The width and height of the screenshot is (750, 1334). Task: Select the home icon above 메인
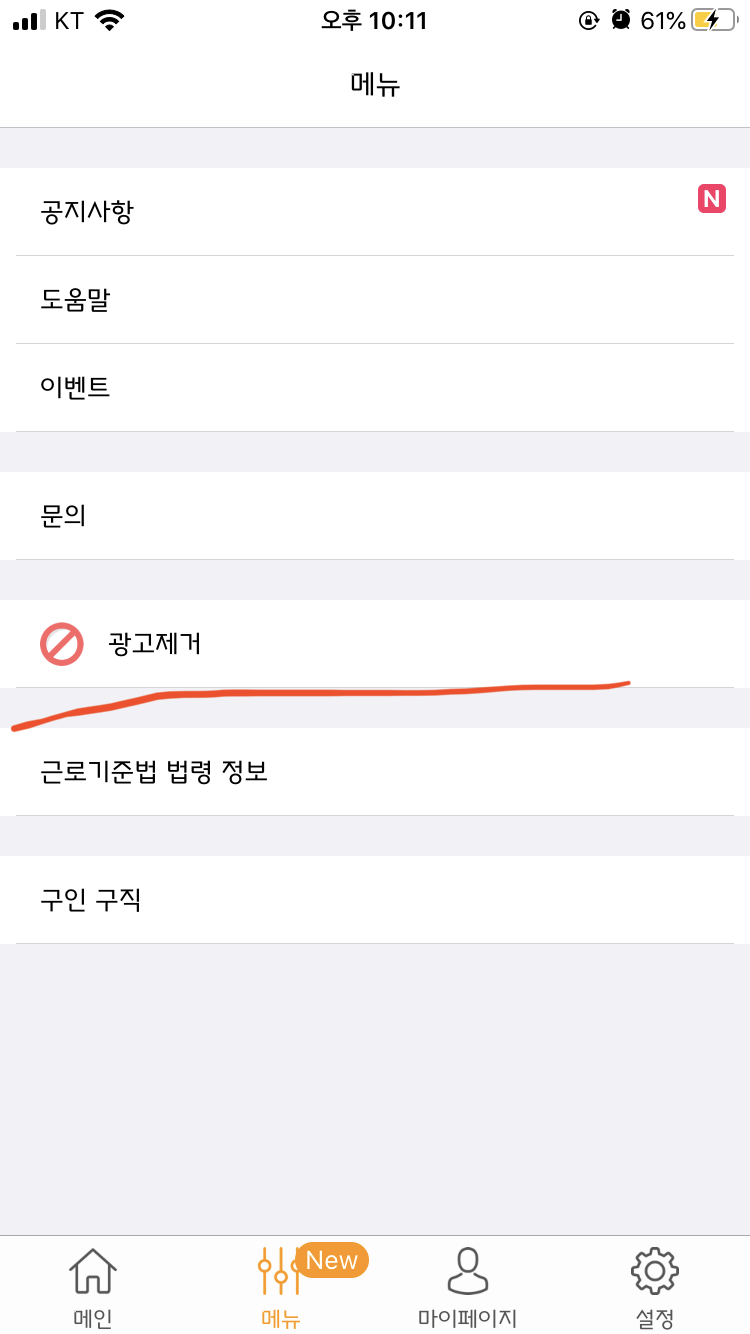click(x=91, y=1269)
